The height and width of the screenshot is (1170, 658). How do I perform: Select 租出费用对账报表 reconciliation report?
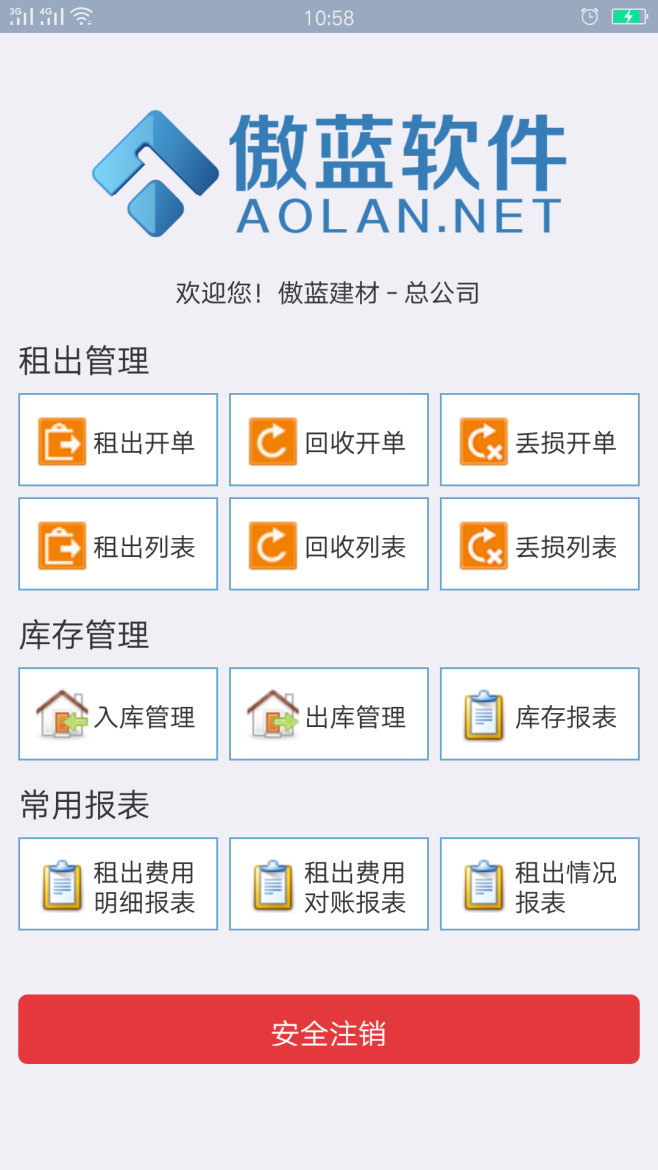(329, 884)
